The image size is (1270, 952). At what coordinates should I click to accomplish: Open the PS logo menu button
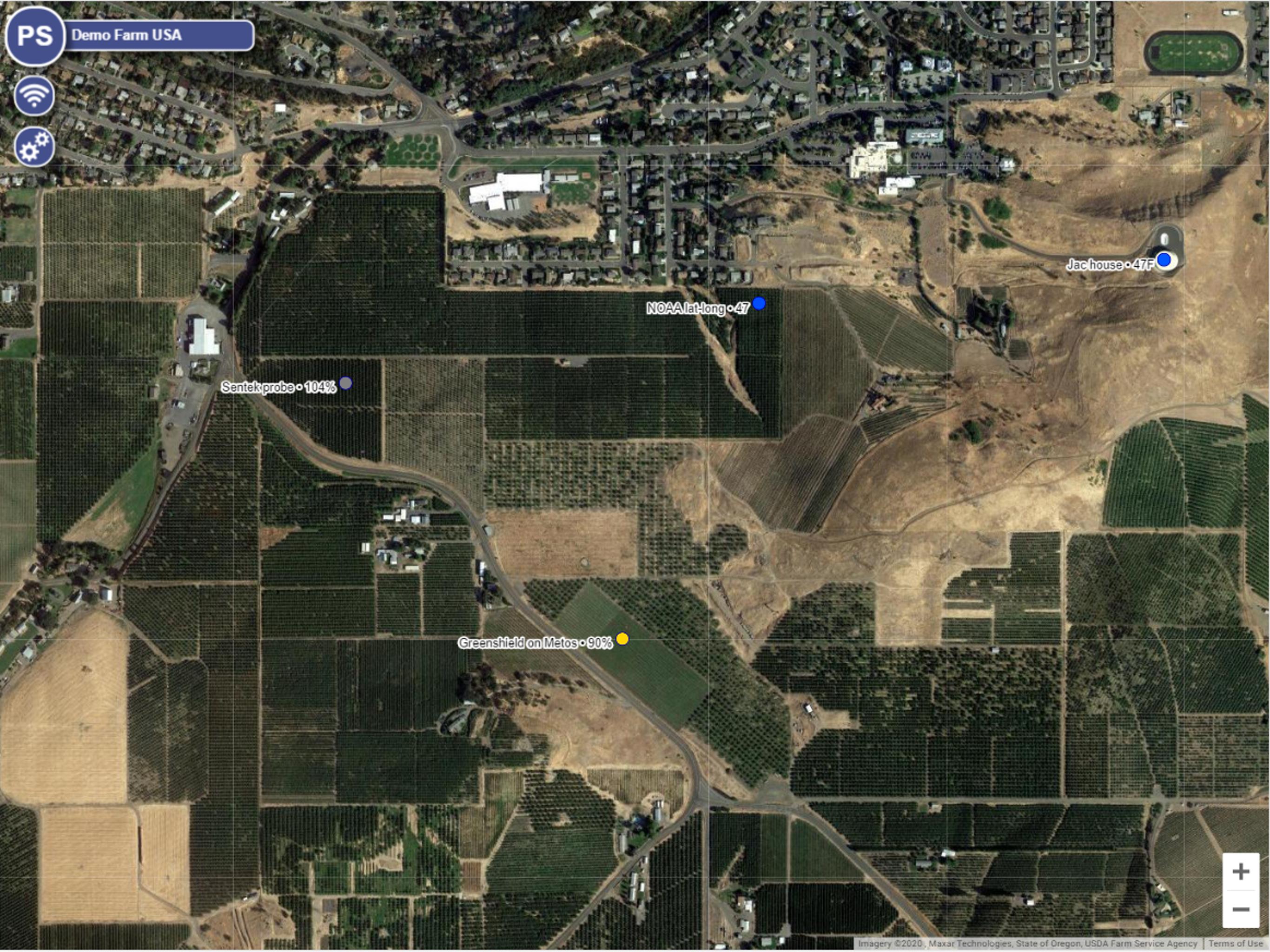(34, 36)
